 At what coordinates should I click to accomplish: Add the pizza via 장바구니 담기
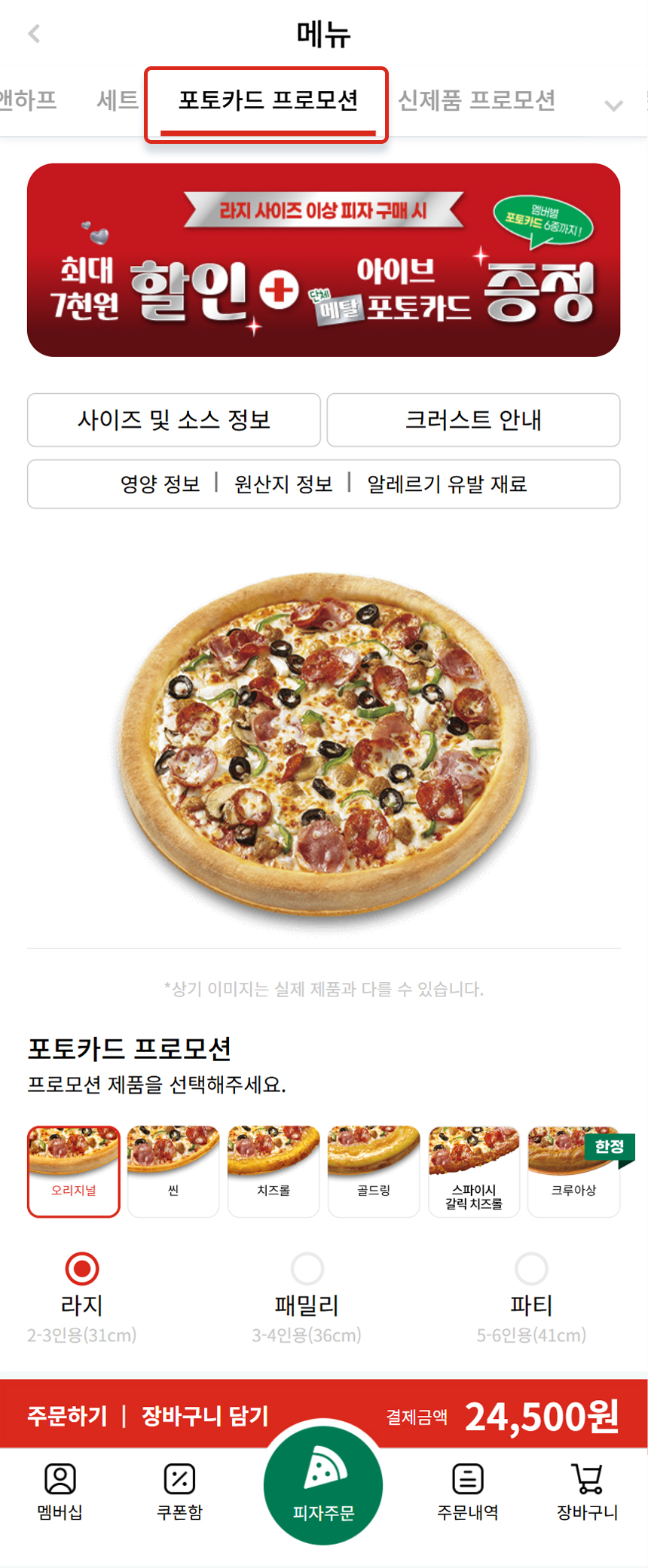(205, 1416)
